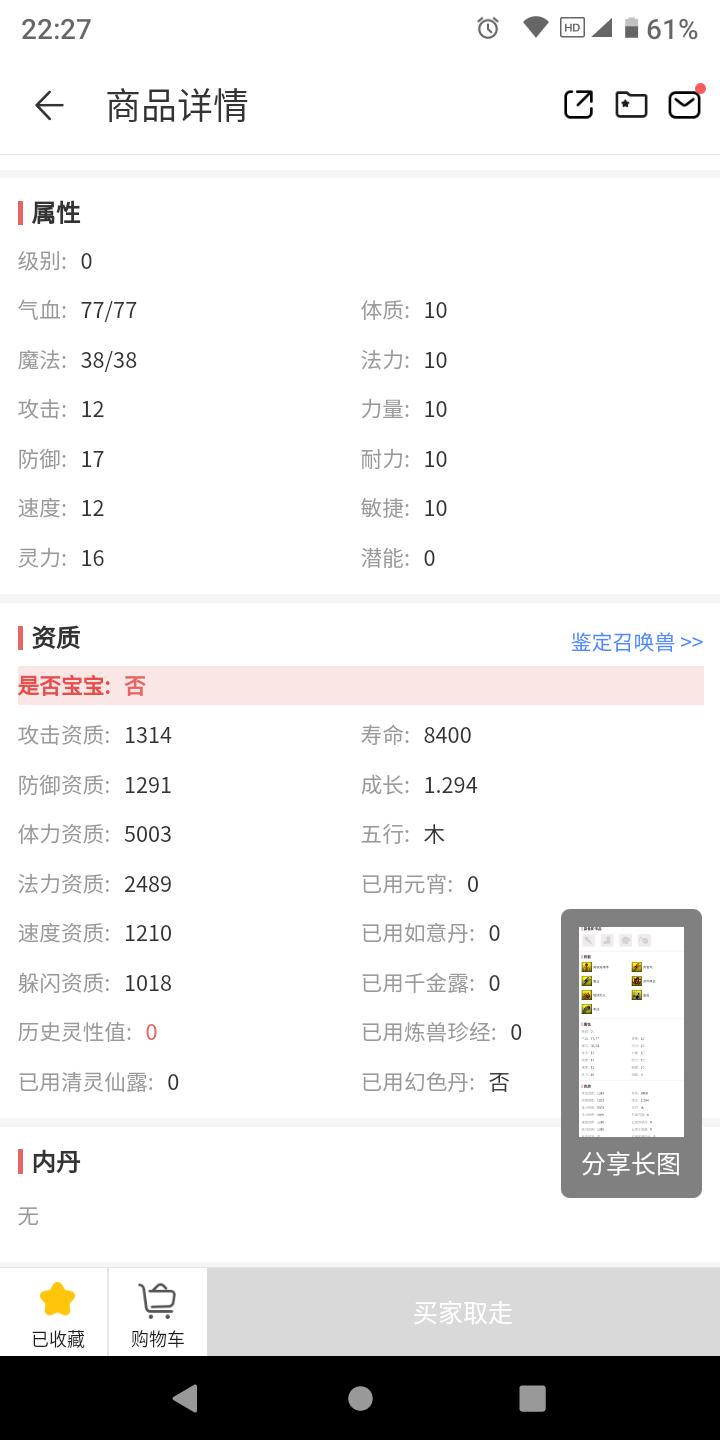Open the 鉴定召唤兽 link
The height and width of the screenshot is (1440, 720).
[637, 642]
